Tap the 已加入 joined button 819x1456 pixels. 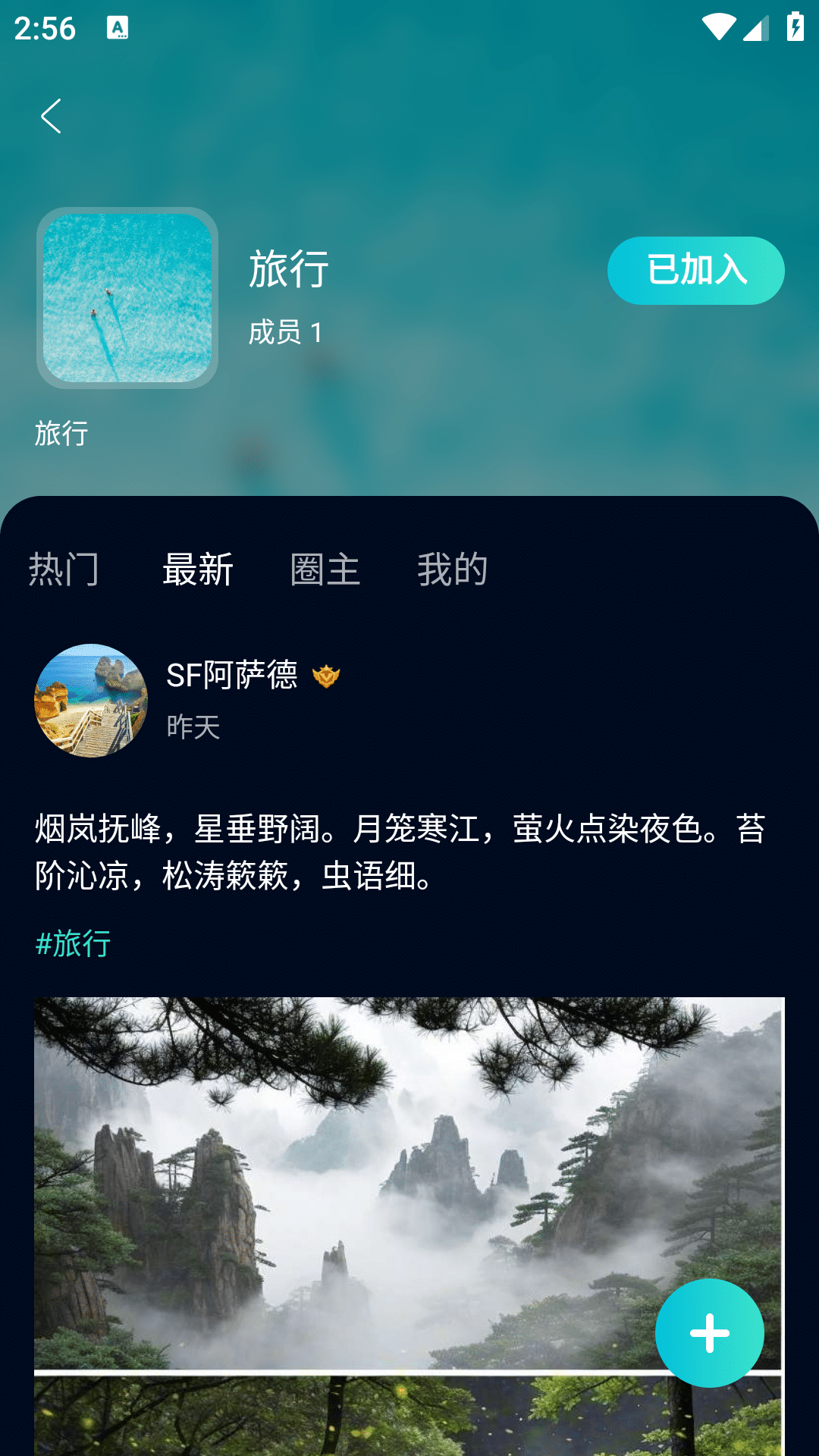pos(695,271)
